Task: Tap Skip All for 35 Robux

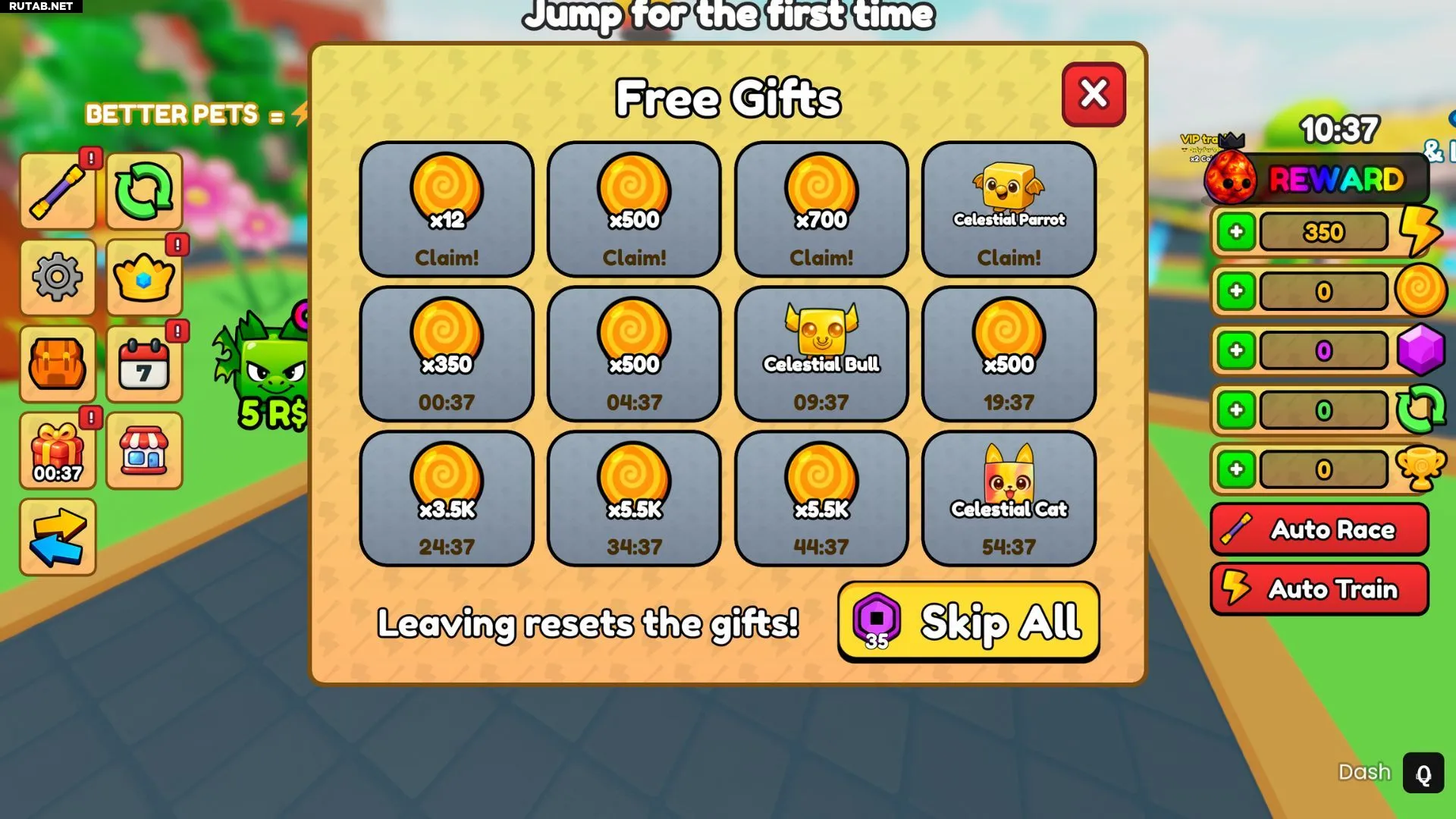Action: 968,622
